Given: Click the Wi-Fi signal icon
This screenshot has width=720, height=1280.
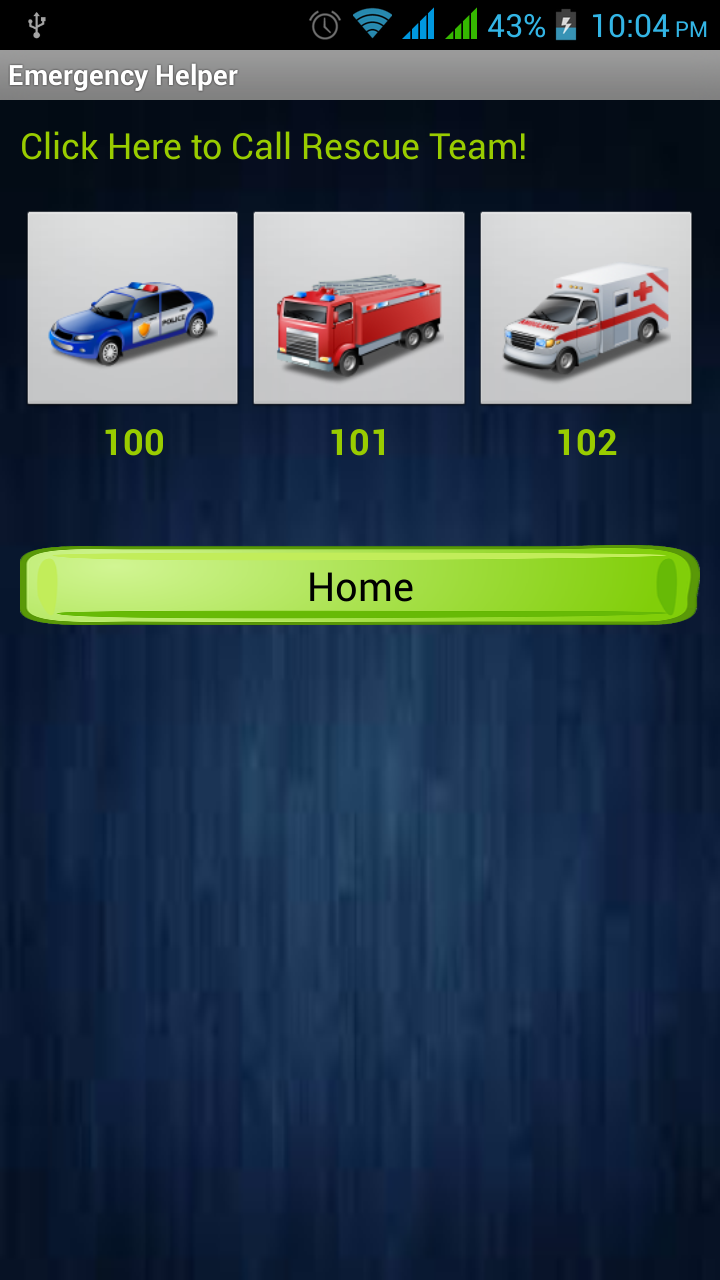Looking at the screenshot, I should [x=372, y=24].
